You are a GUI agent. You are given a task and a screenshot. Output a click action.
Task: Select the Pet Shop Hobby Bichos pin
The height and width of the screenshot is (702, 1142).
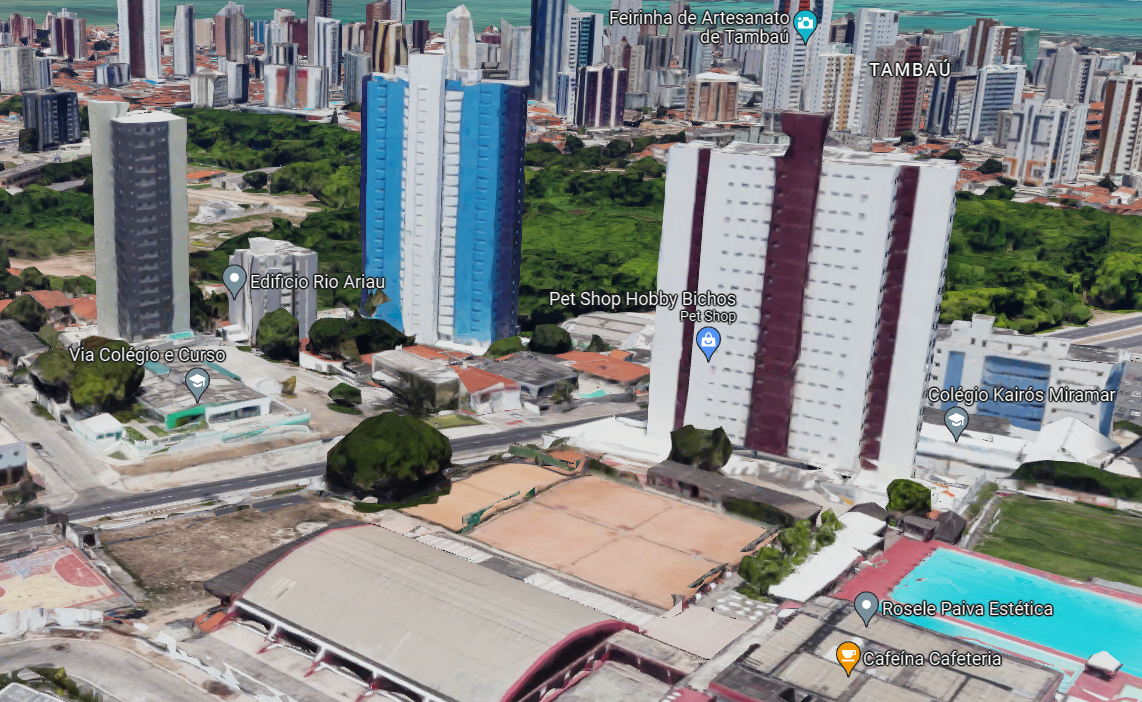pyautogui.click(x=708, y=343)
